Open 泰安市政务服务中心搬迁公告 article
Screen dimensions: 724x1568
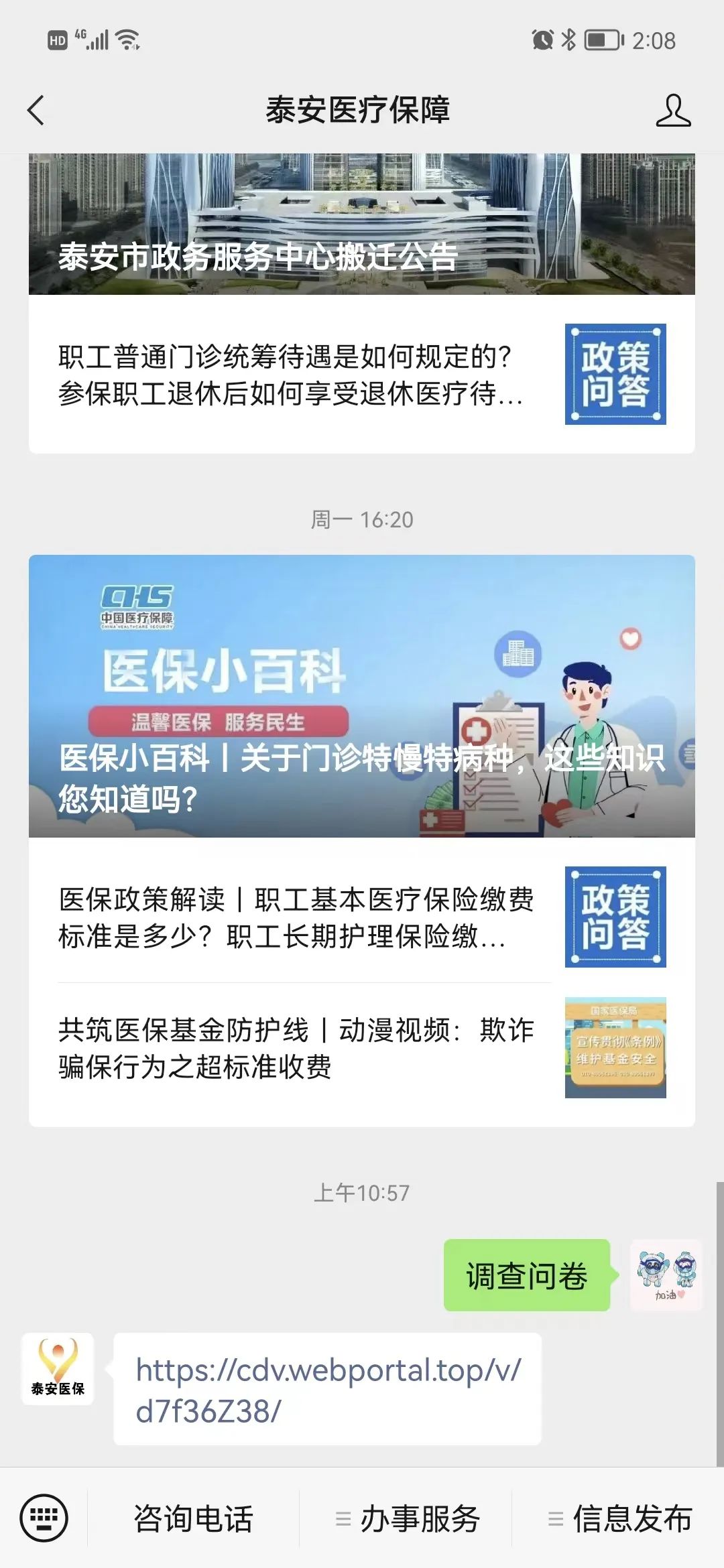tap(361, 228)
